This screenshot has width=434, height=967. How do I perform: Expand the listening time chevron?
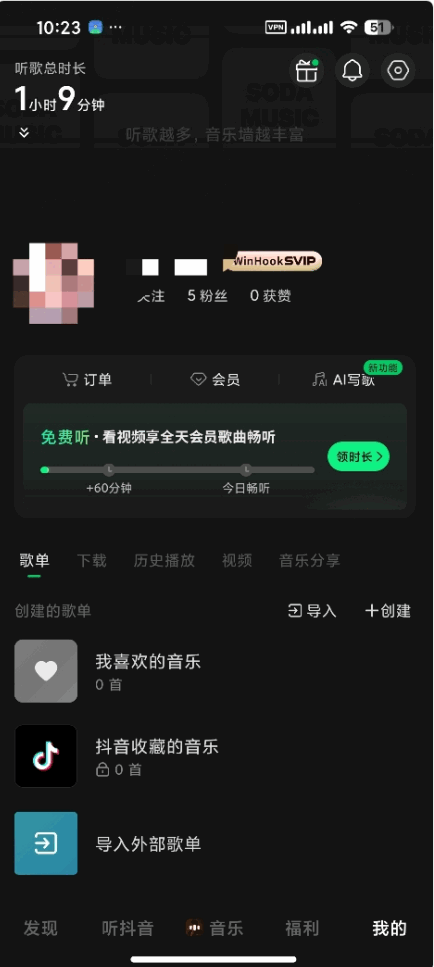[x=24, y=133]
